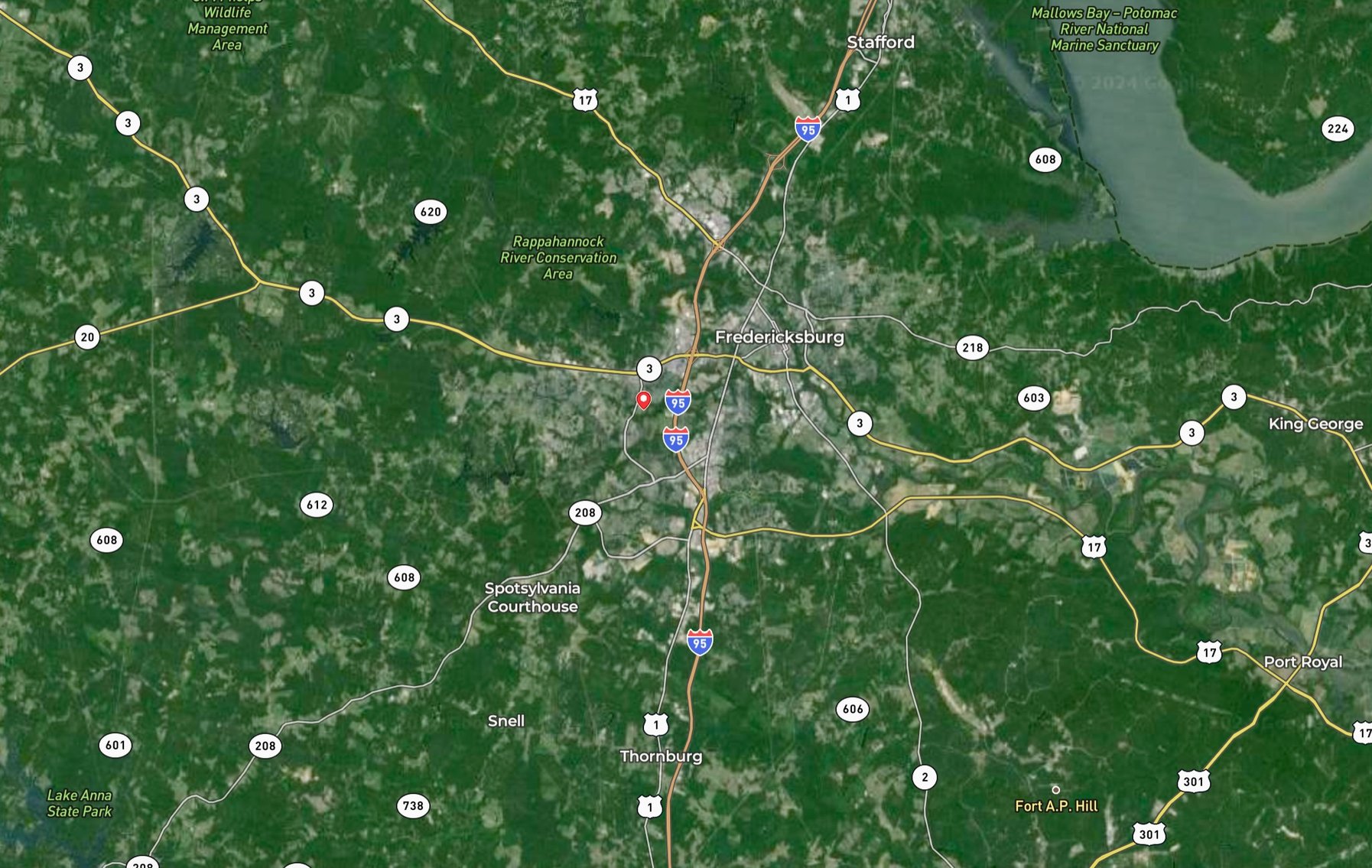The width and height of the screenshot is (1372, 868).
Task: Tap the red location pin near Fredericksburg
Action: tap(644, 399)
